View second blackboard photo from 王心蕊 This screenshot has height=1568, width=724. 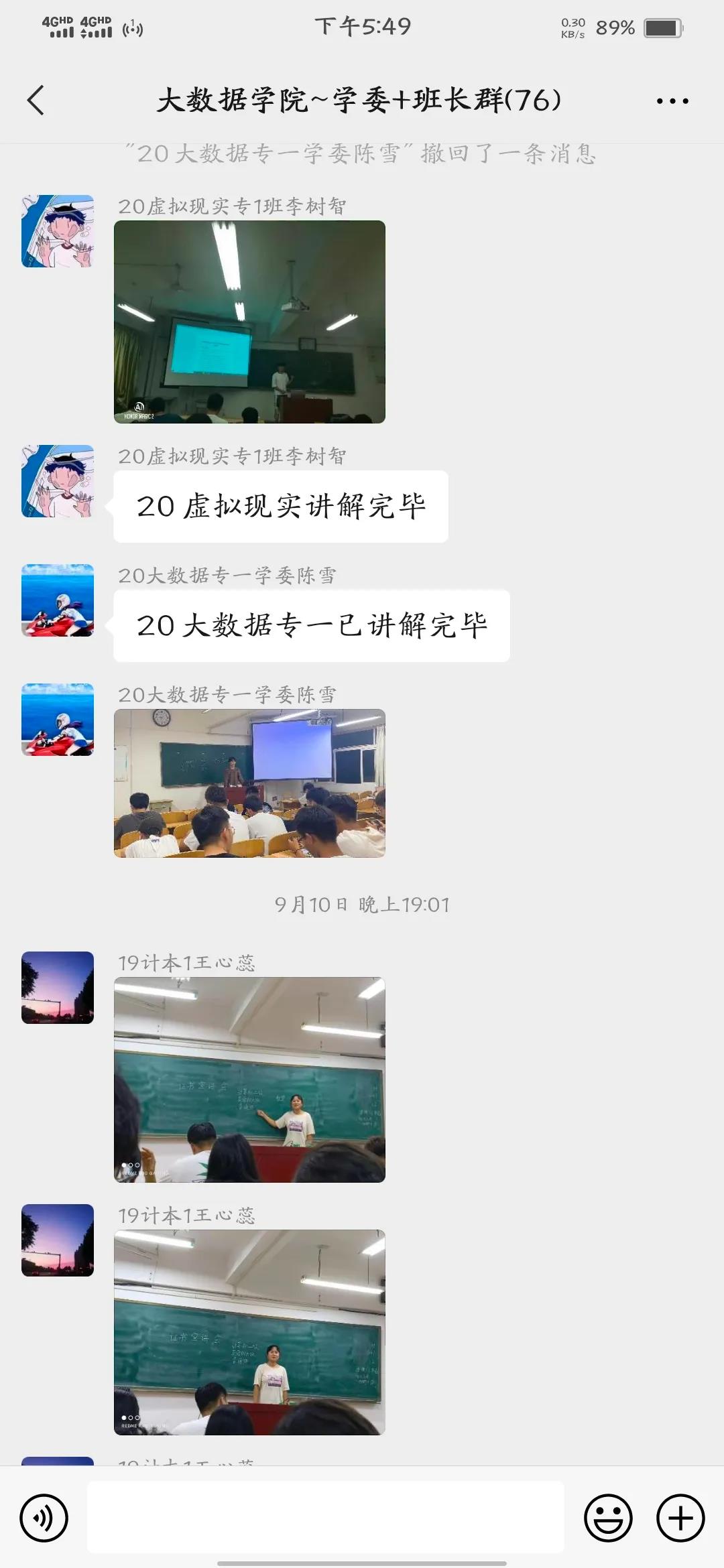pyautogui.click(x=249, y=1332)
